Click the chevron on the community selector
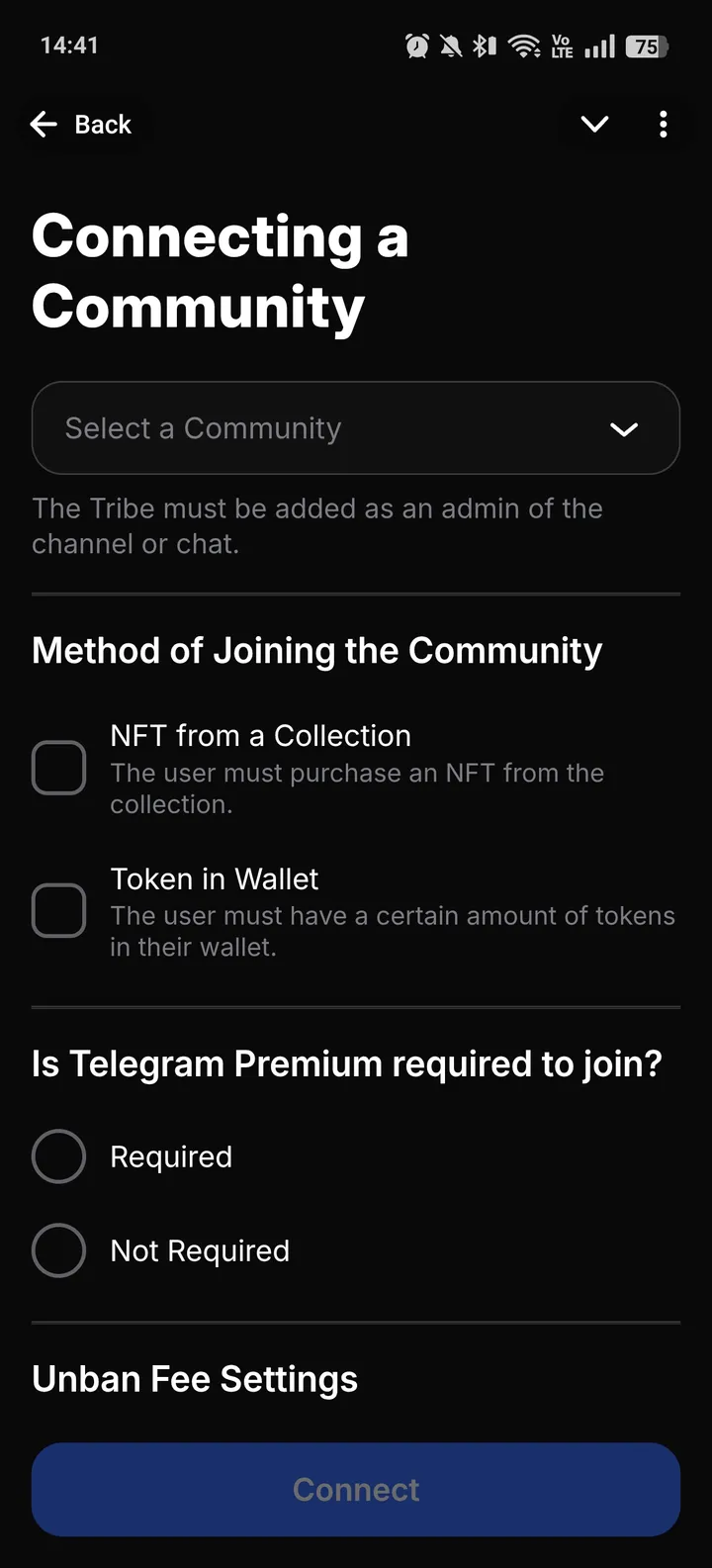Viewport: 712px width, 1568px height. click(x=624, y=429)
